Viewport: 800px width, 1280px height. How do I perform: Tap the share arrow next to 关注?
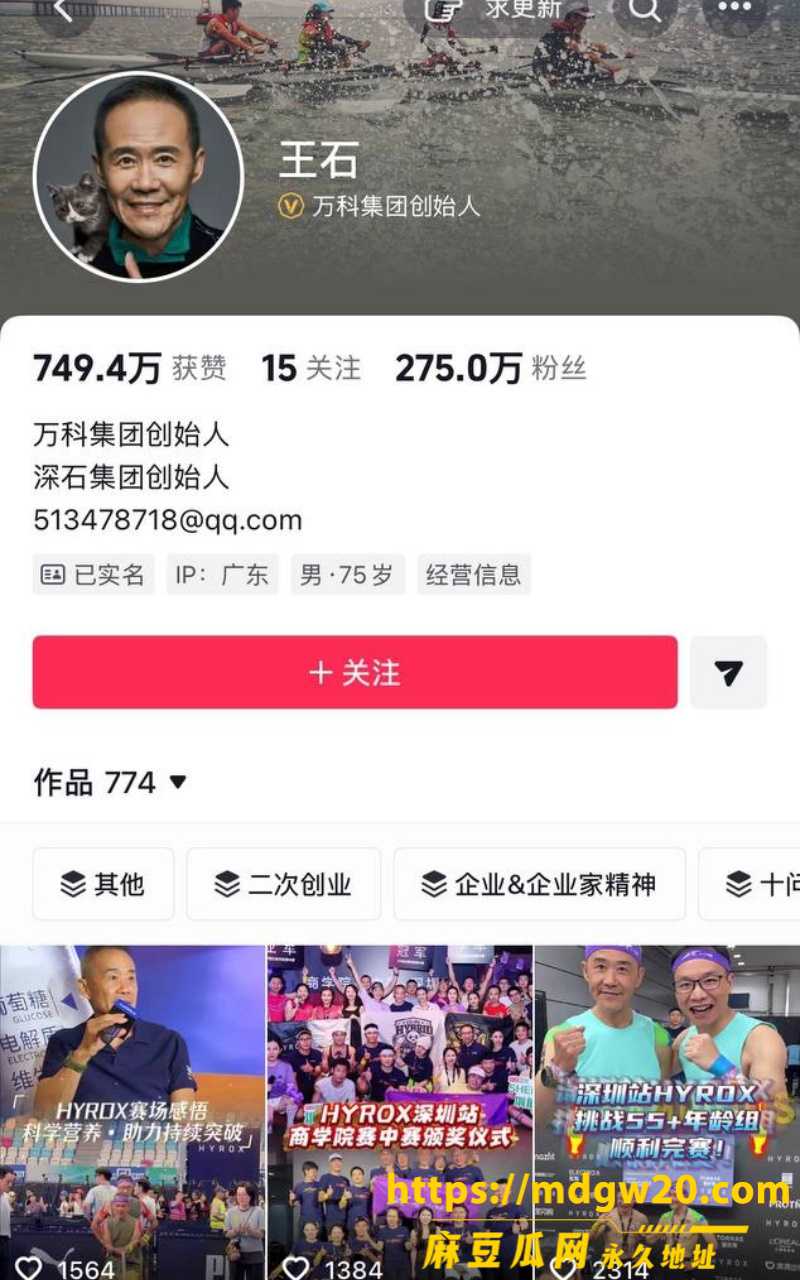pos(729,672)
